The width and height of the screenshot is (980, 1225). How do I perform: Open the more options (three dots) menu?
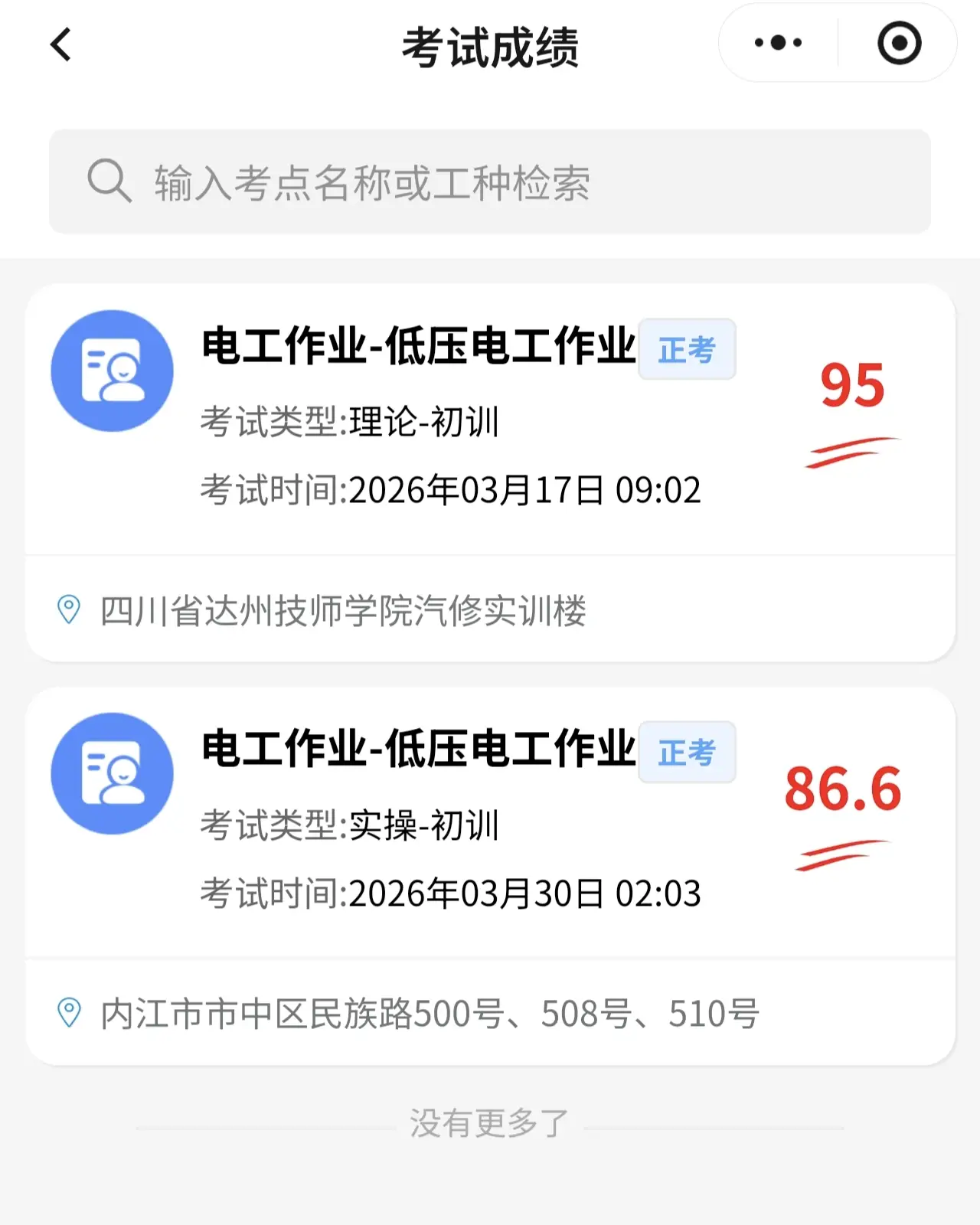click(x=776, y=44)
